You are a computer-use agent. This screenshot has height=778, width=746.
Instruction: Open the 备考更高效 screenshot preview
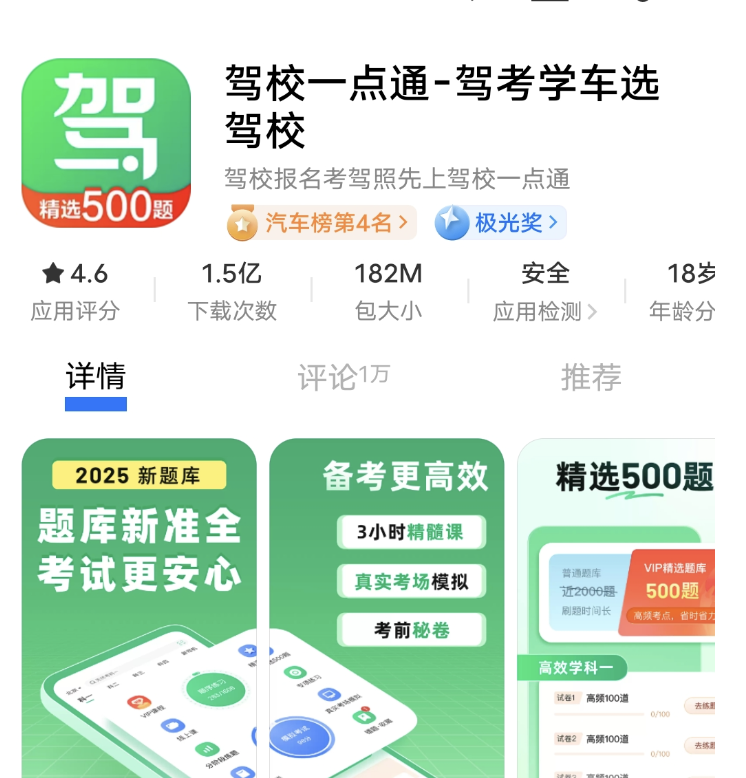387,607
